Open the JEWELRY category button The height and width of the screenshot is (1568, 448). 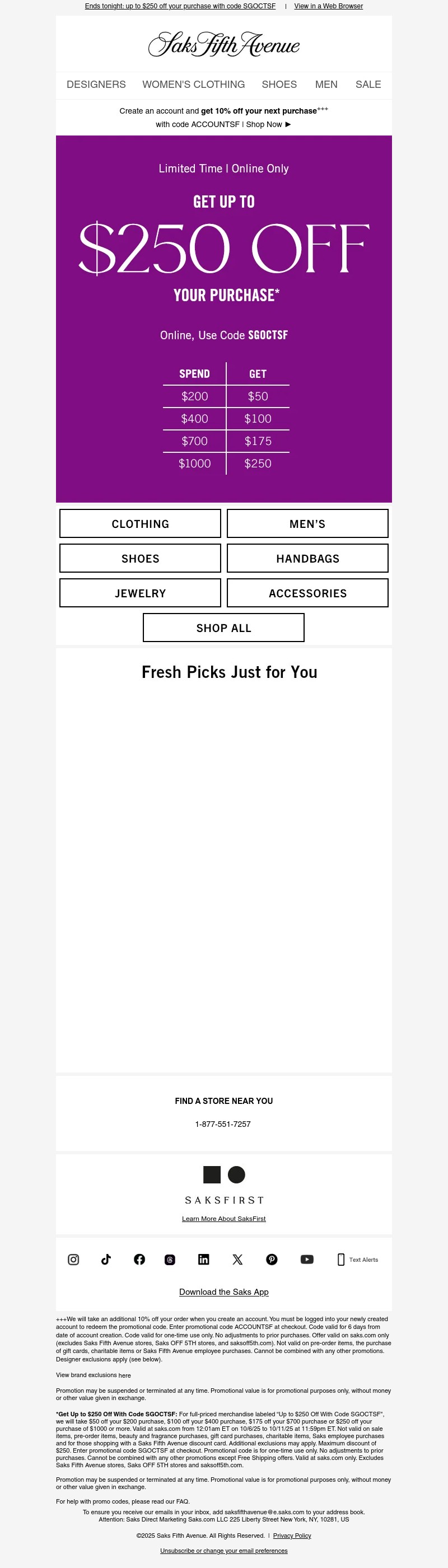pos(140,593)
